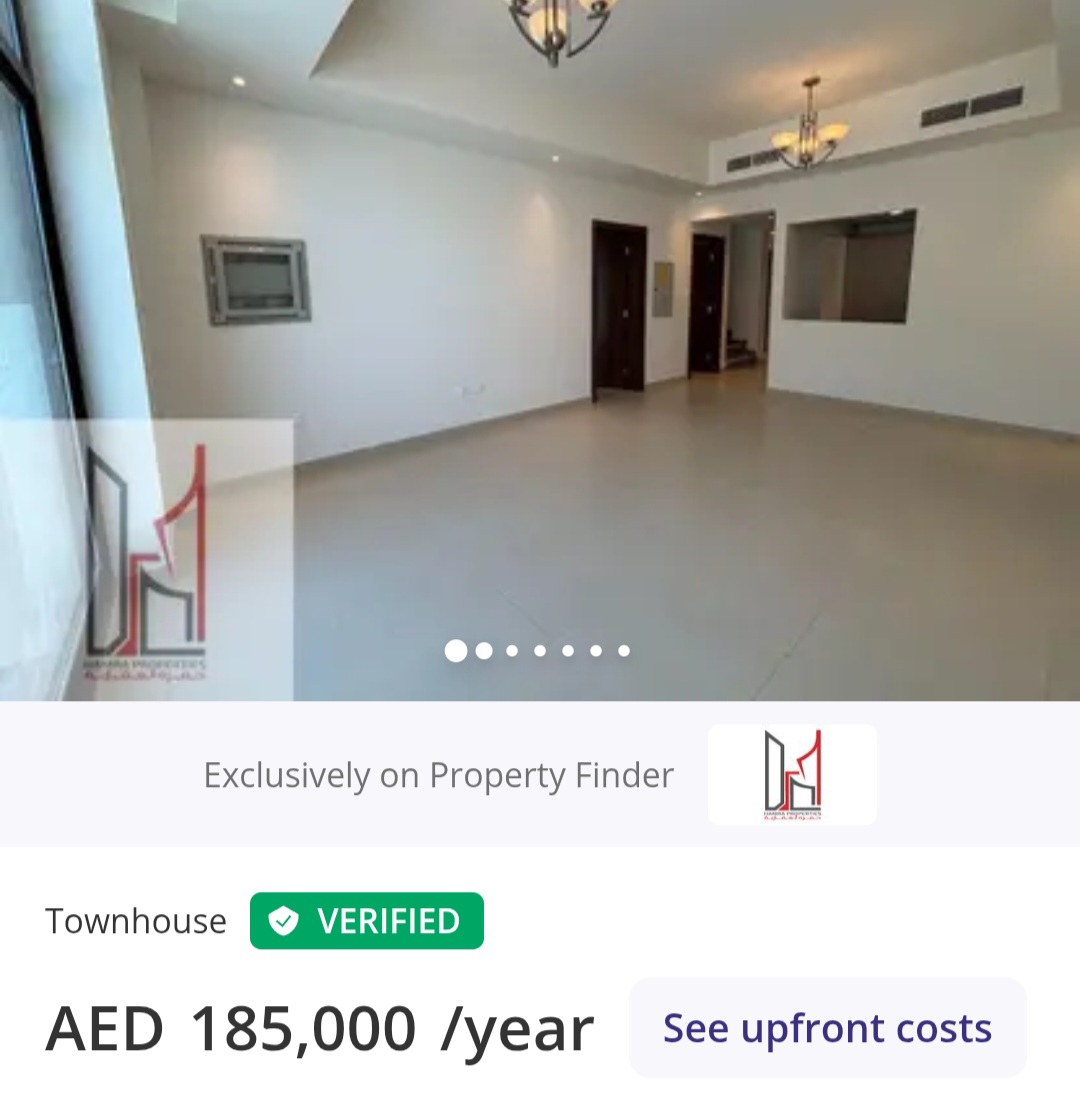
Task: Click the second carousel dot
Action: [x=483, y=650]
